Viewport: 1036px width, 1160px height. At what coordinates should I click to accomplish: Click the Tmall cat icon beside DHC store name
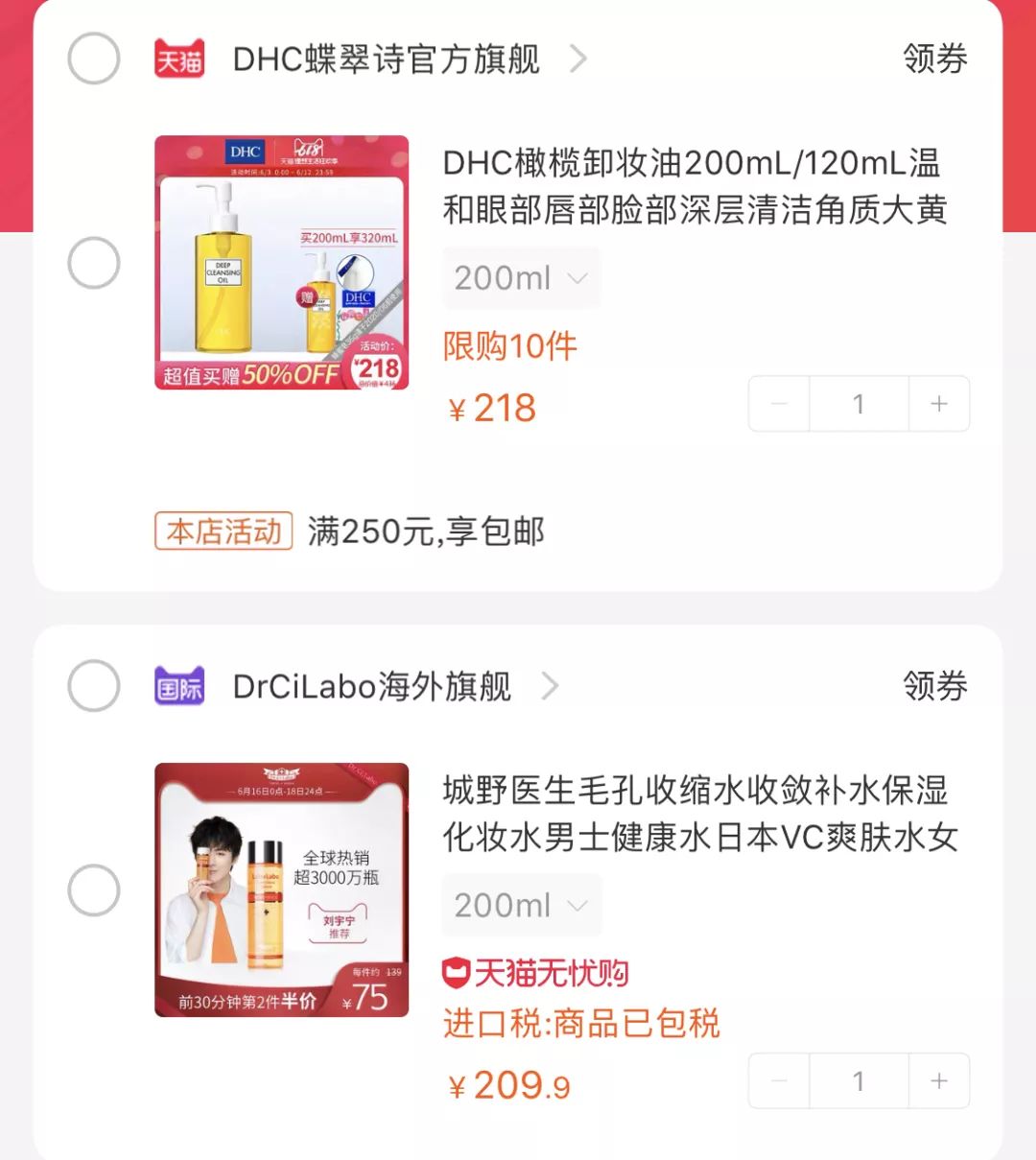[180, 59]
